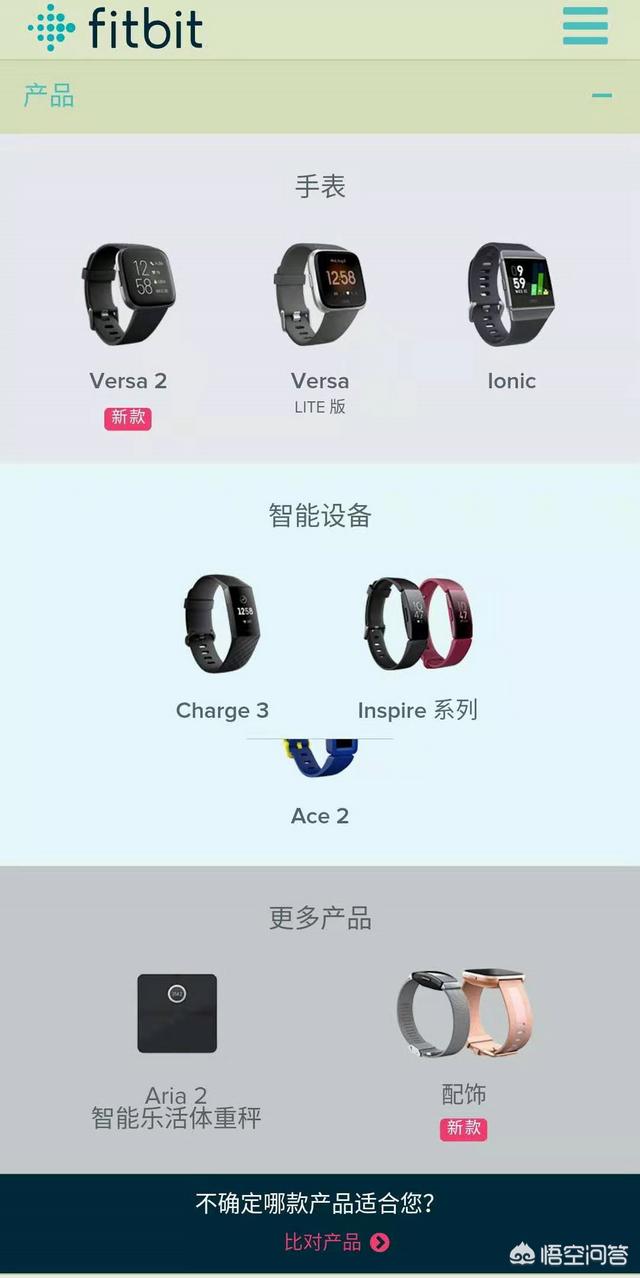The width and height of the screenshot is (640, 1278).
Task: Select the Versa LITE 版 watch
Action: point(320,300)
